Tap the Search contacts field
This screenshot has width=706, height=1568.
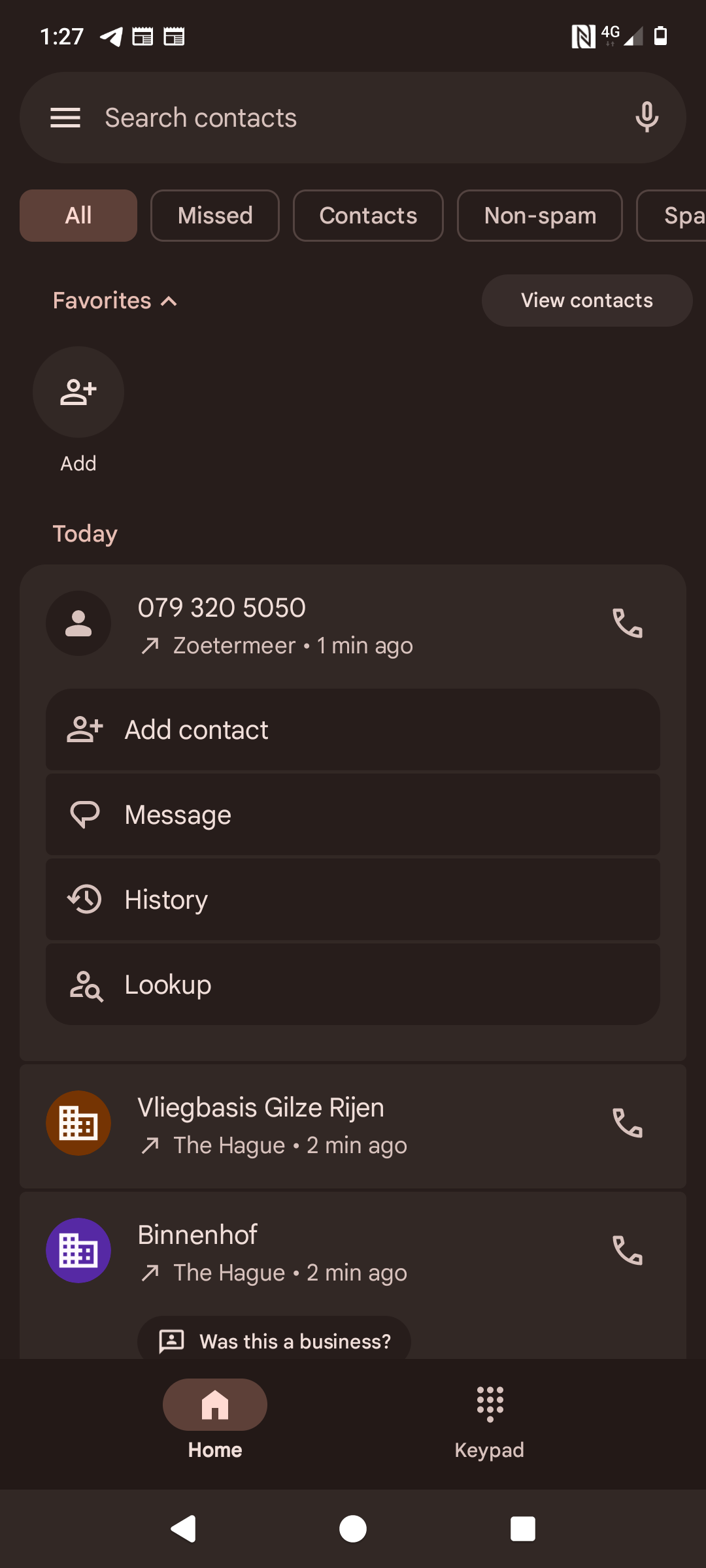point(353,118)
